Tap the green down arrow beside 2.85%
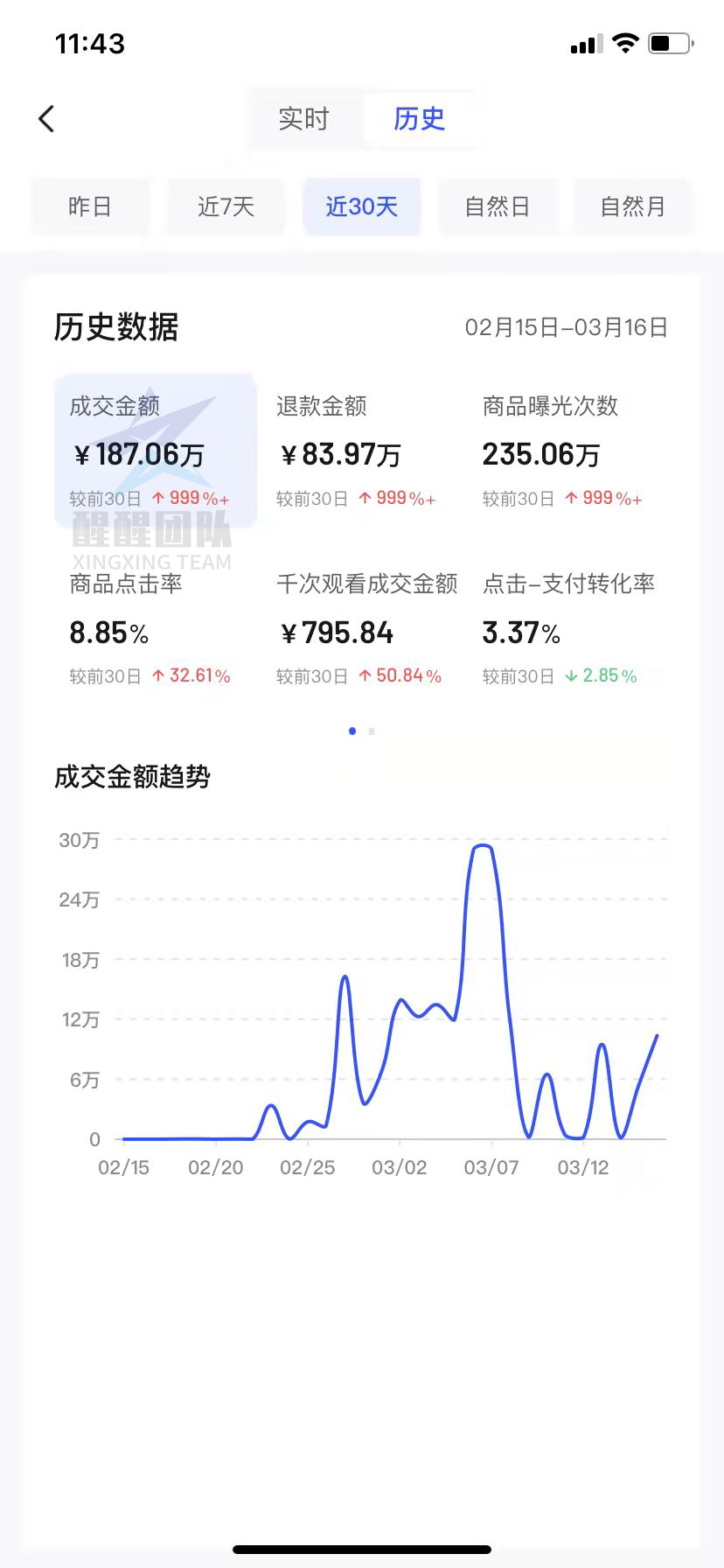The width and height of the screenshot is (724, 1568). (x=570, y=675)
